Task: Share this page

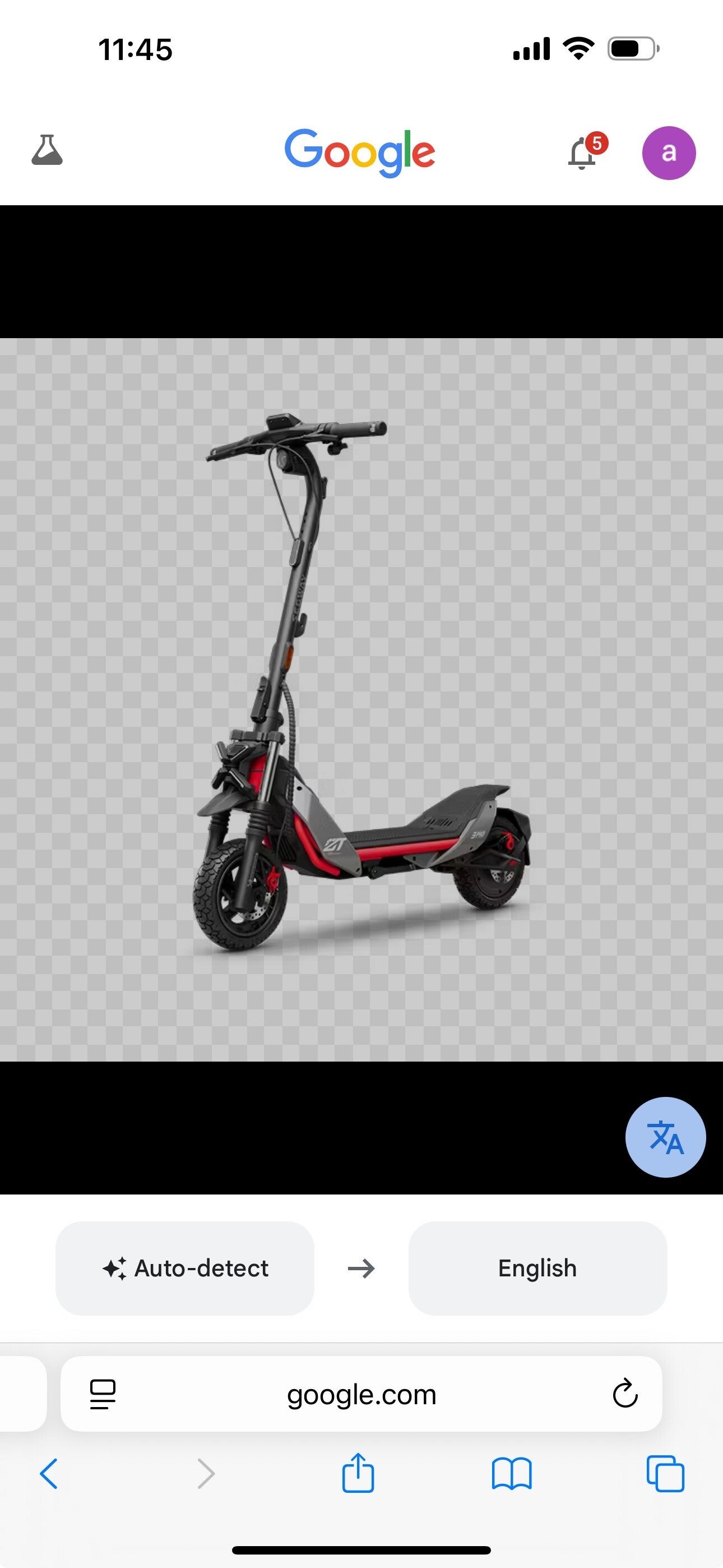Action: pyautogui.click(x=358, y=1473)
